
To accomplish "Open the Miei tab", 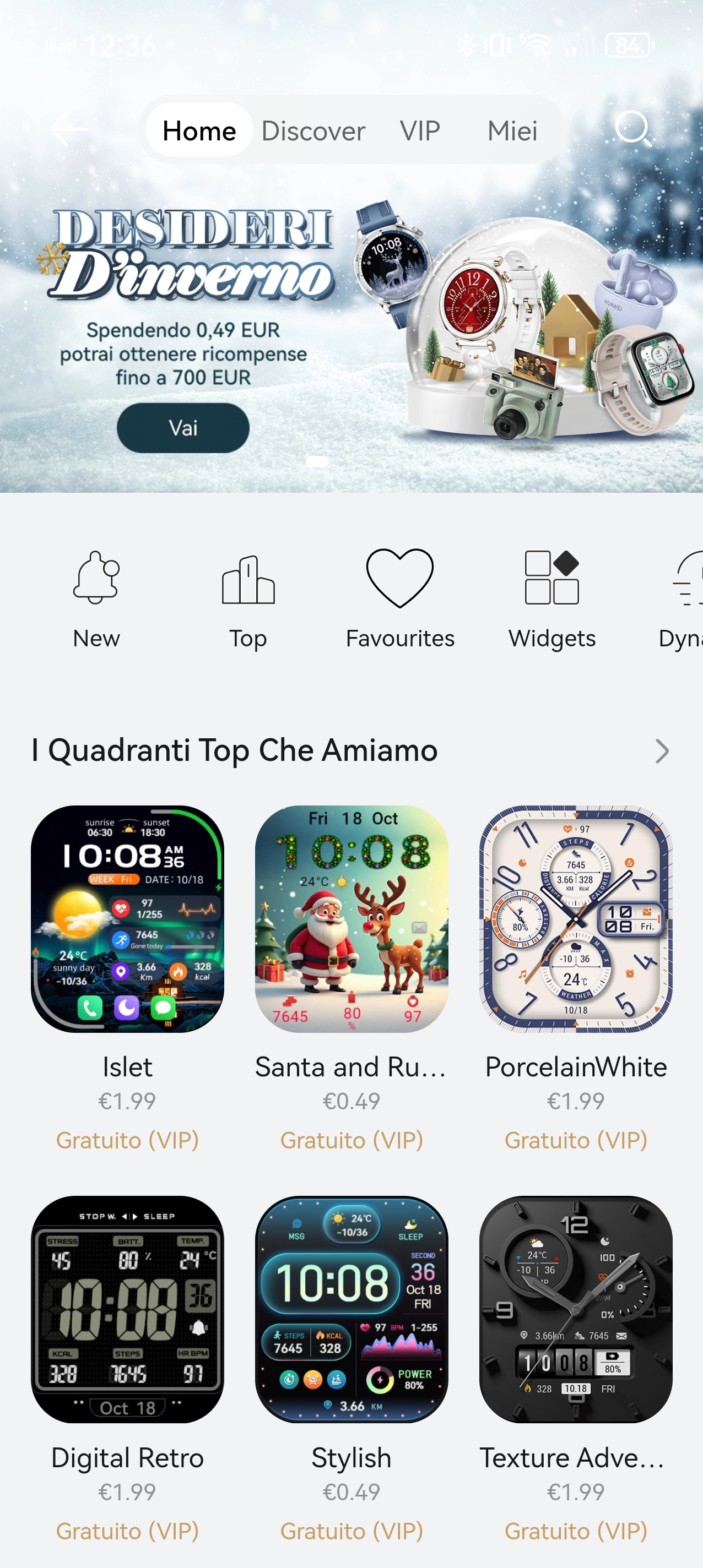I will point(512,131).
